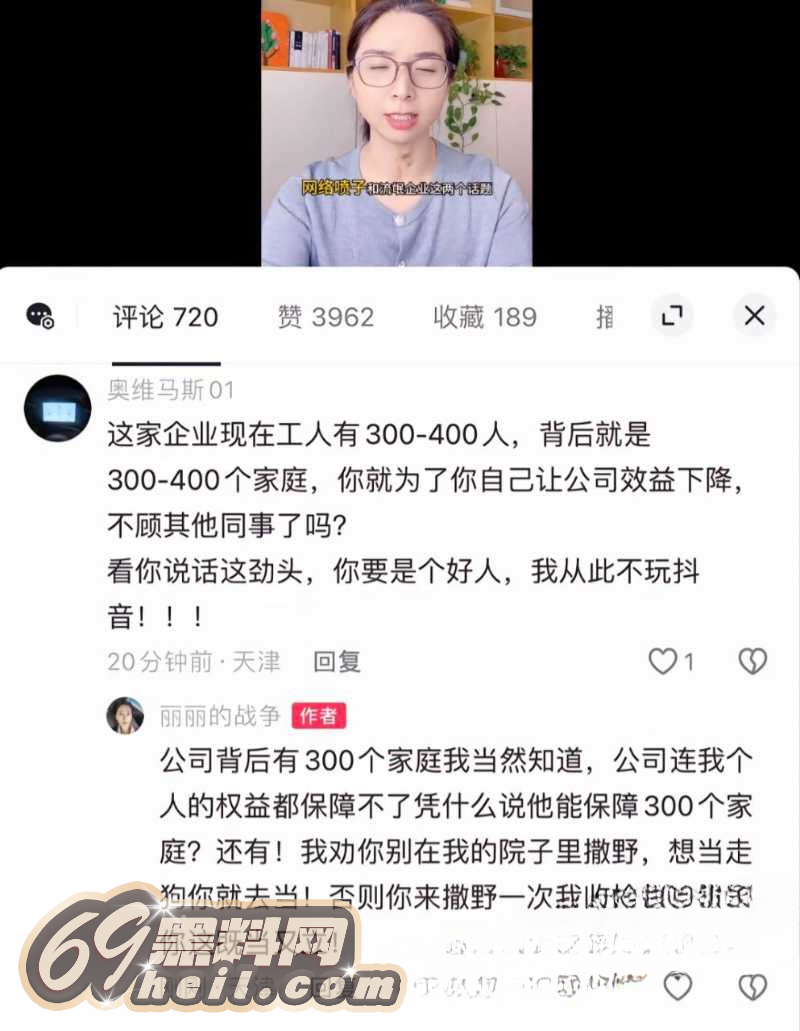800x1031 pixels.
Task: Open 丽丽的战争 author avatar
Action: 126,715
